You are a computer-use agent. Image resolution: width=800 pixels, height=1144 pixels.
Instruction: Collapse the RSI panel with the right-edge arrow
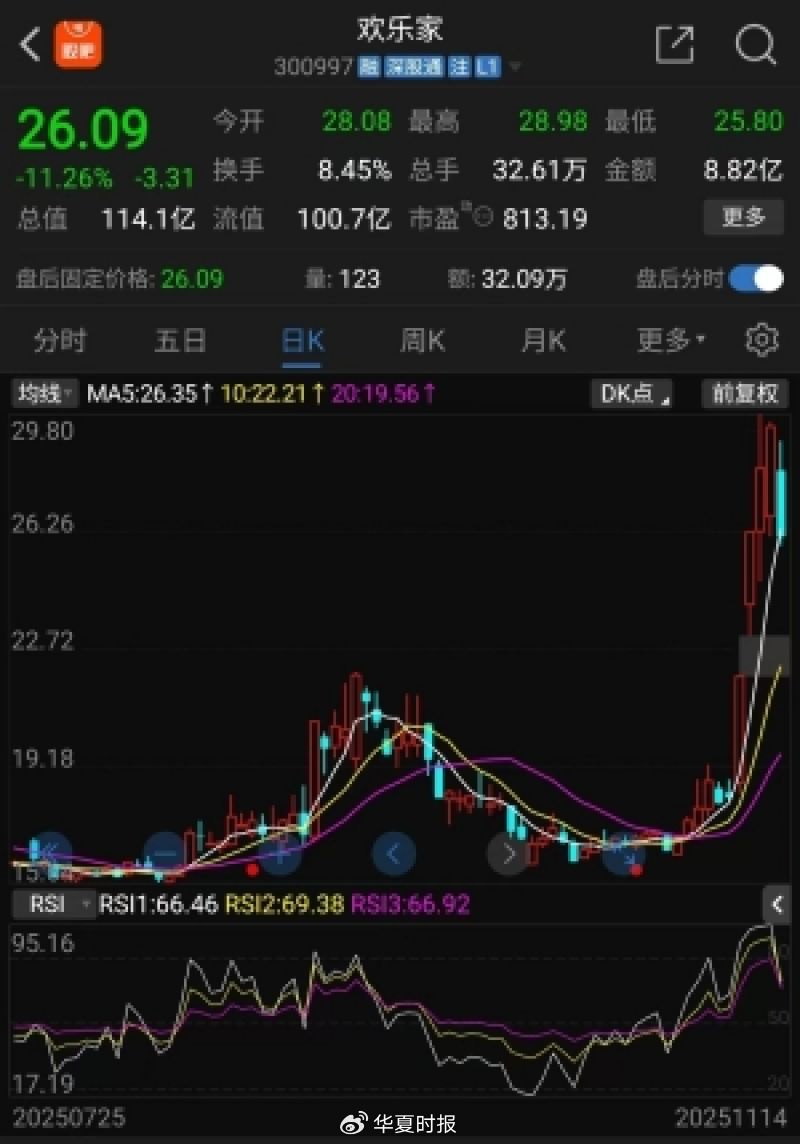click(x=779, y=906)
